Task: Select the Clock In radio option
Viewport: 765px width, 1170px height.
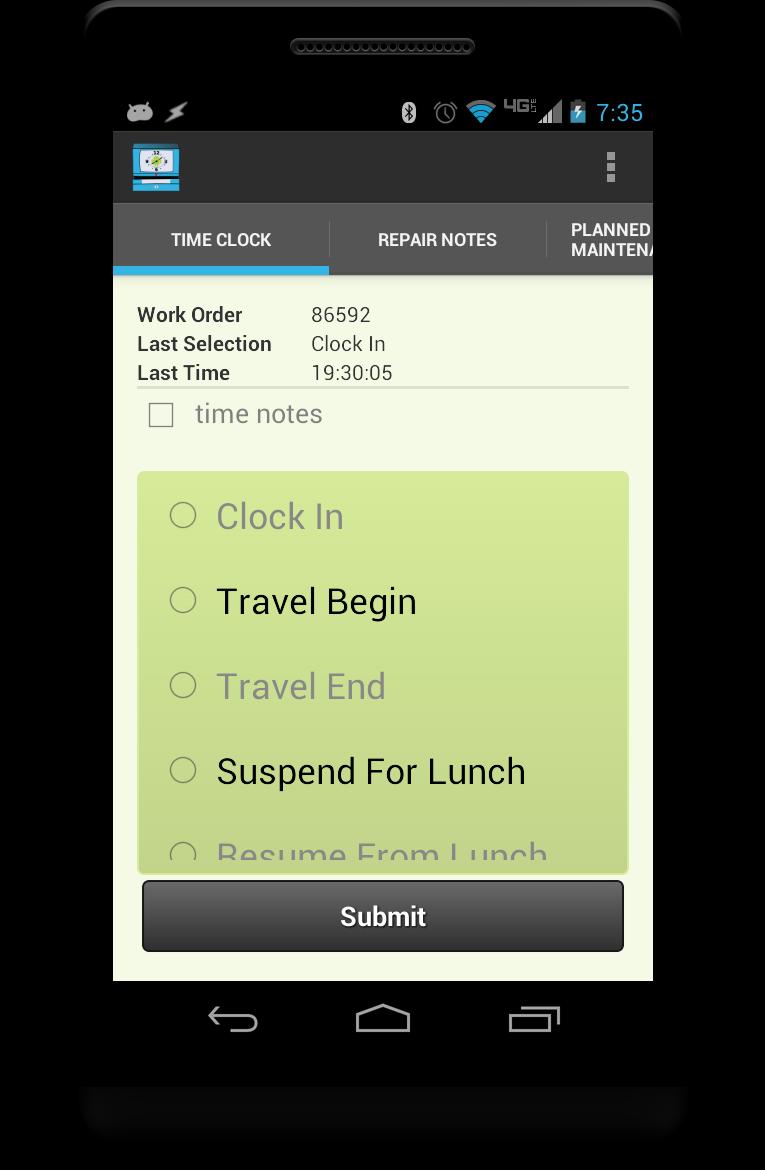Action: click(183, 515)
